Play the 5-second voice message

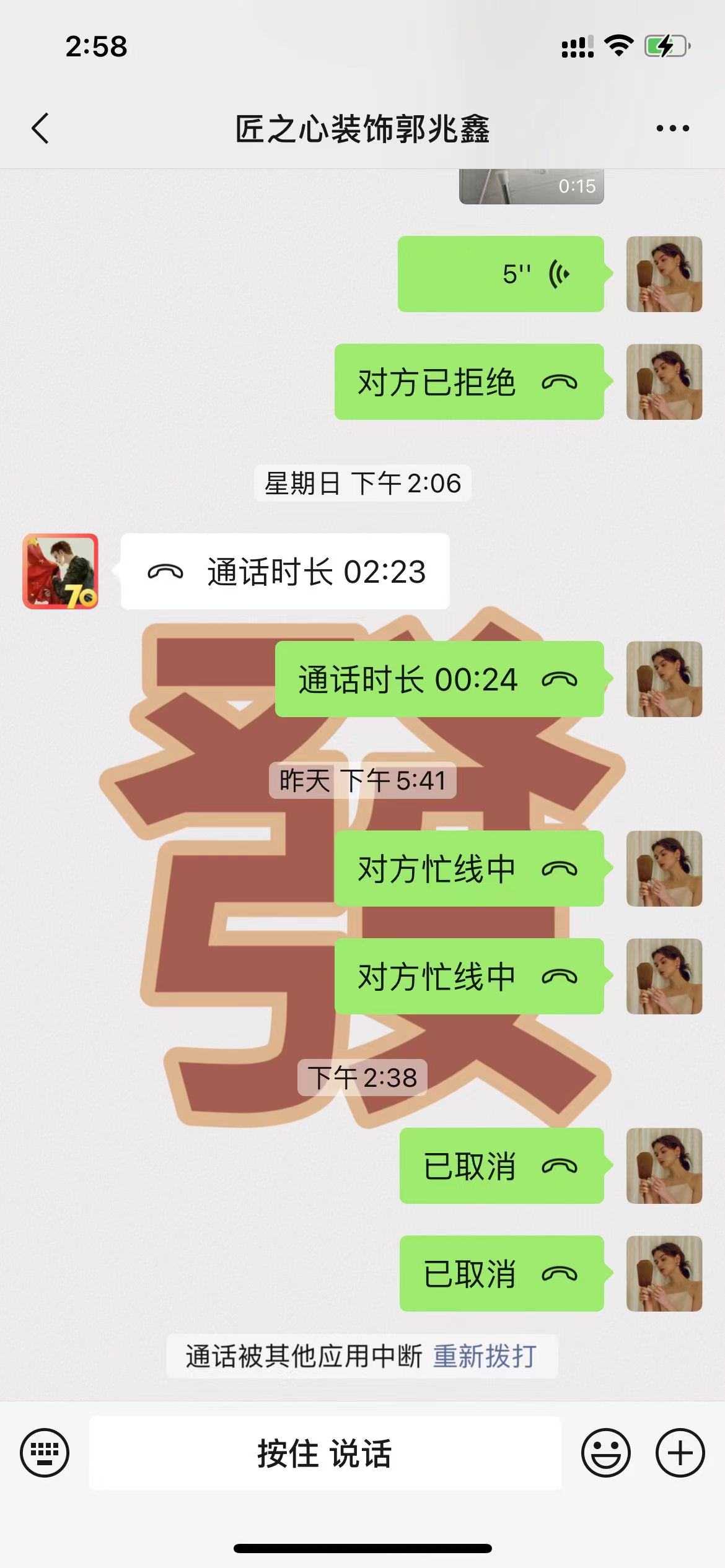click(501, 274)
